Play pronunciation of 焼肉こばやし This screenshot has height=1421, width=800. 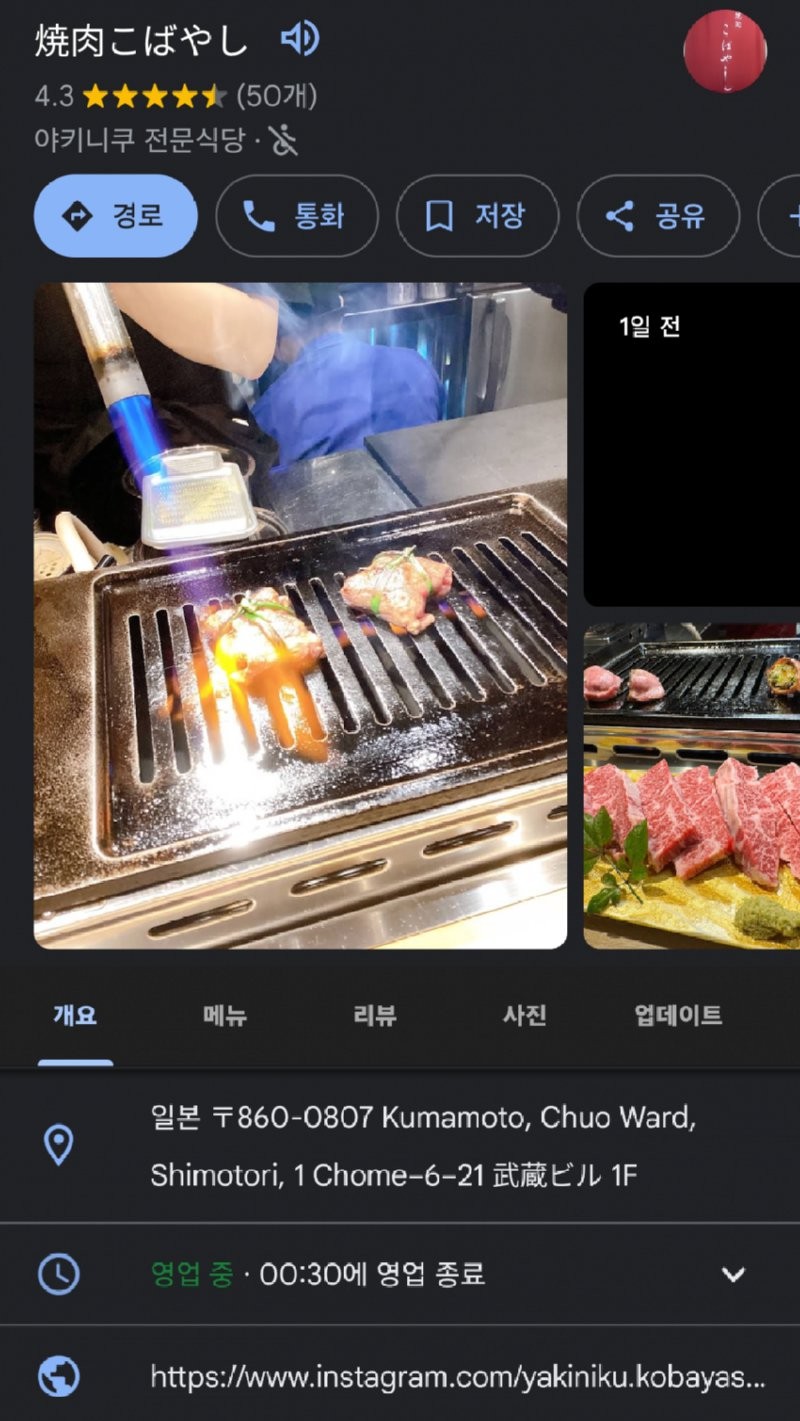coord(299,40)
